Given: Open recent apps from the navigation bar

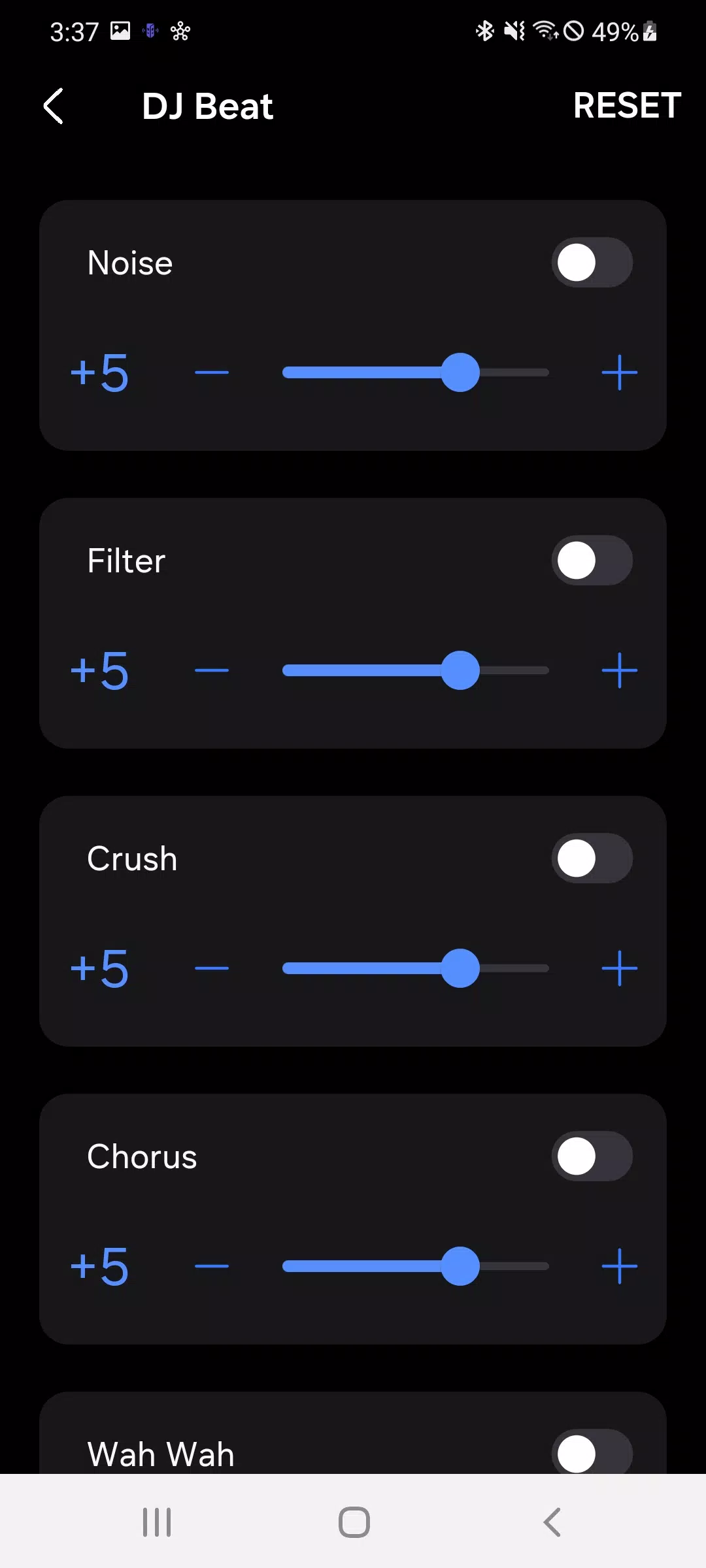Looking at the screenshot, I should (x=156, y=1521).
